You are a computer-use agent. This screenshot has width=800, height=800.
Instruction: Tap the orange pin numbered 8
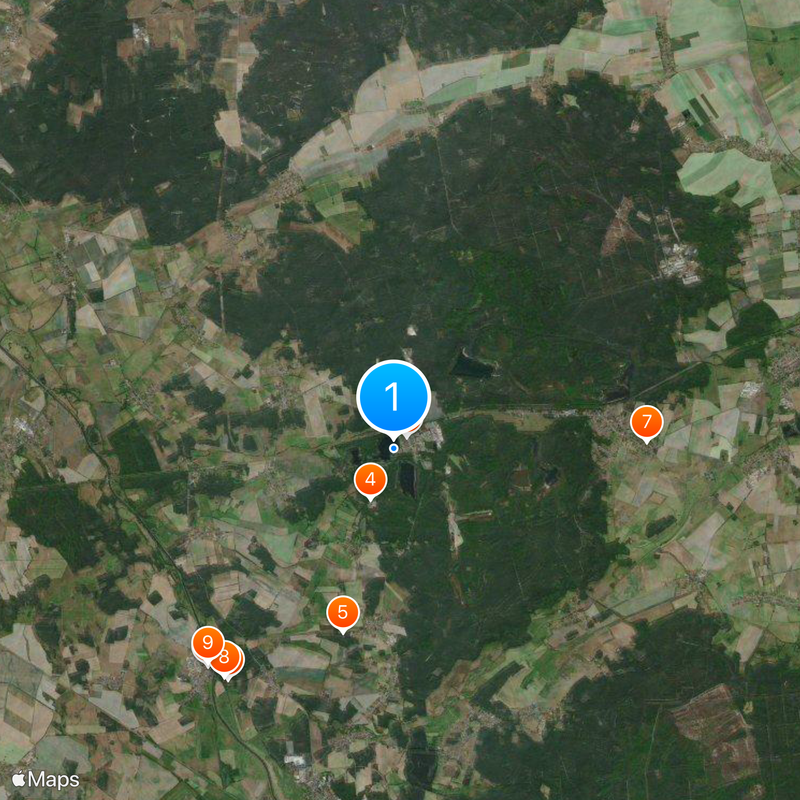point(230,659)
